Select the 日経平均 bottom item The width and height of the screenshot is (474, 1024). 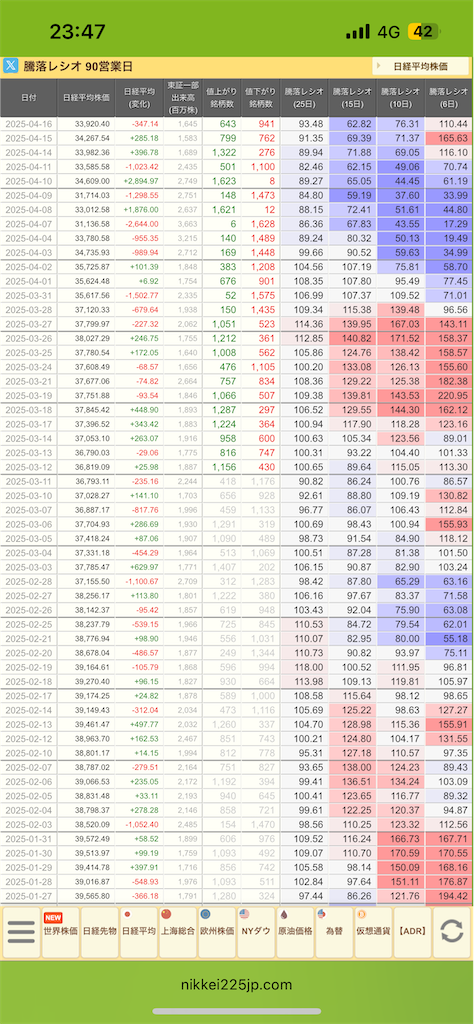pyautogui.click(x=138, y=932)
